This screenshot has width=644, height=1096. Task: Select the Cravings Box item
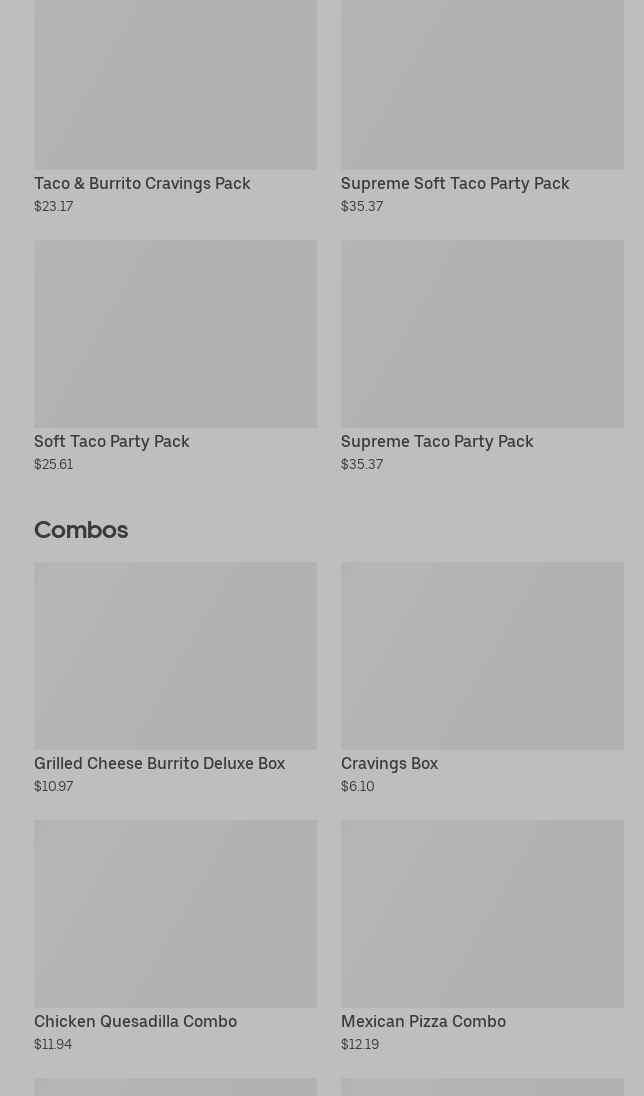coord(482,679)
